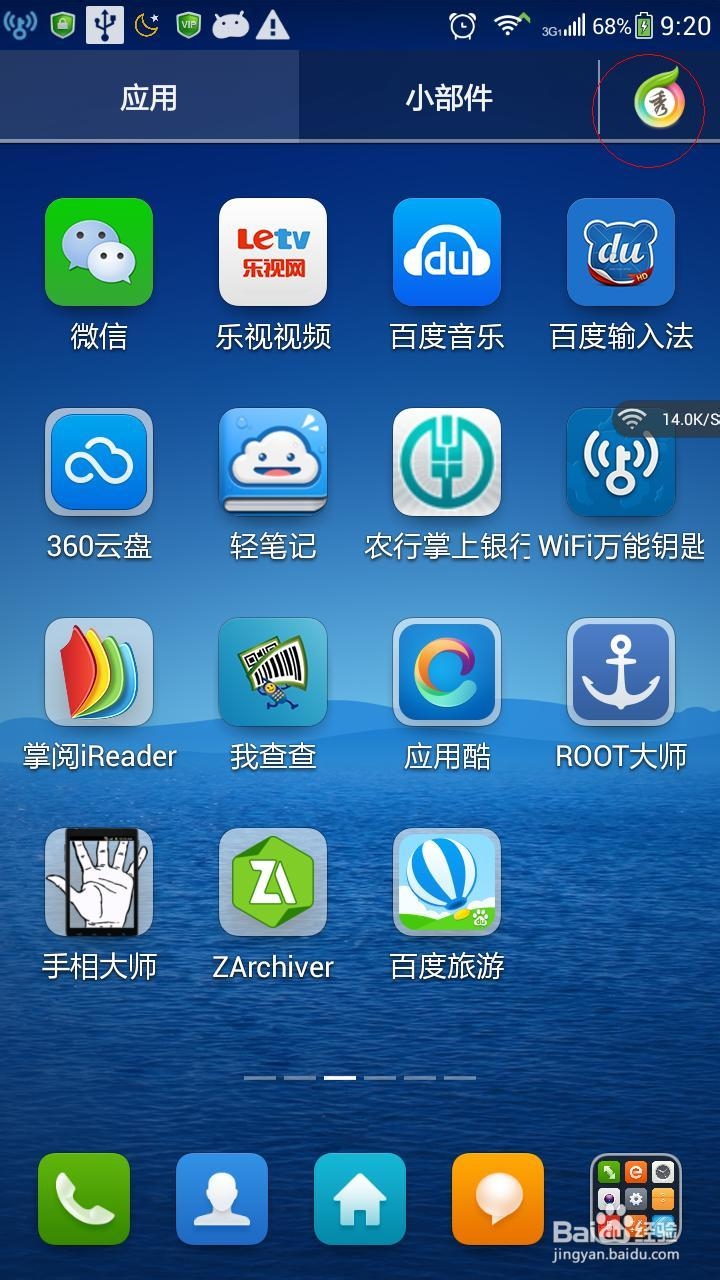
Task: Open the 轻笔记 notes app
Action: pos(273,463)
